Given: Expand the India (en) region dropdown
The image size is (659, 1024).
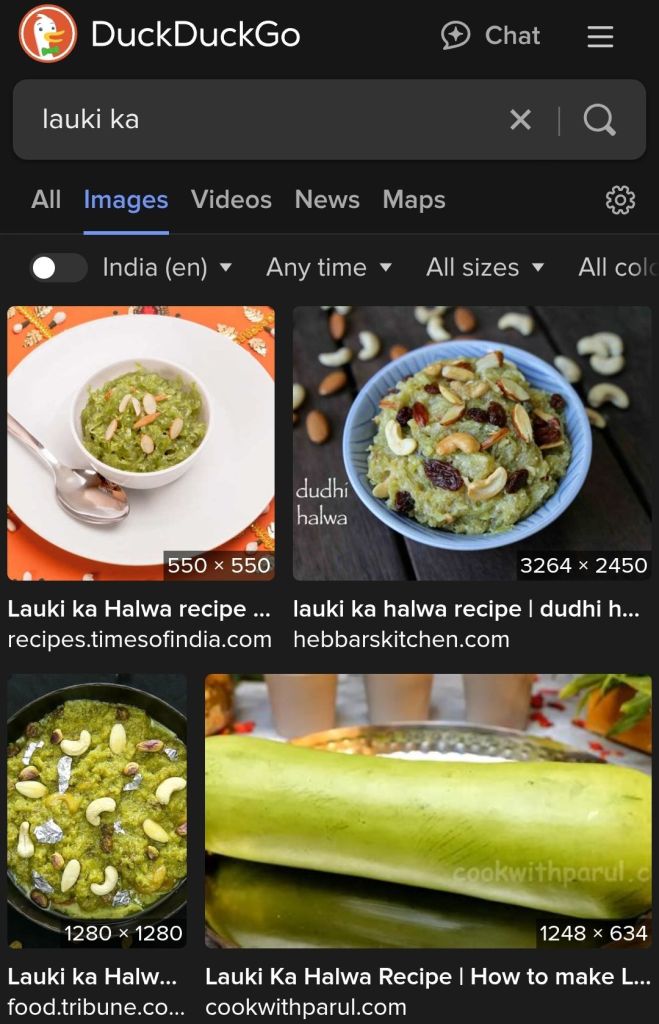Looking at the screenshot, I should tap(168, 268).
